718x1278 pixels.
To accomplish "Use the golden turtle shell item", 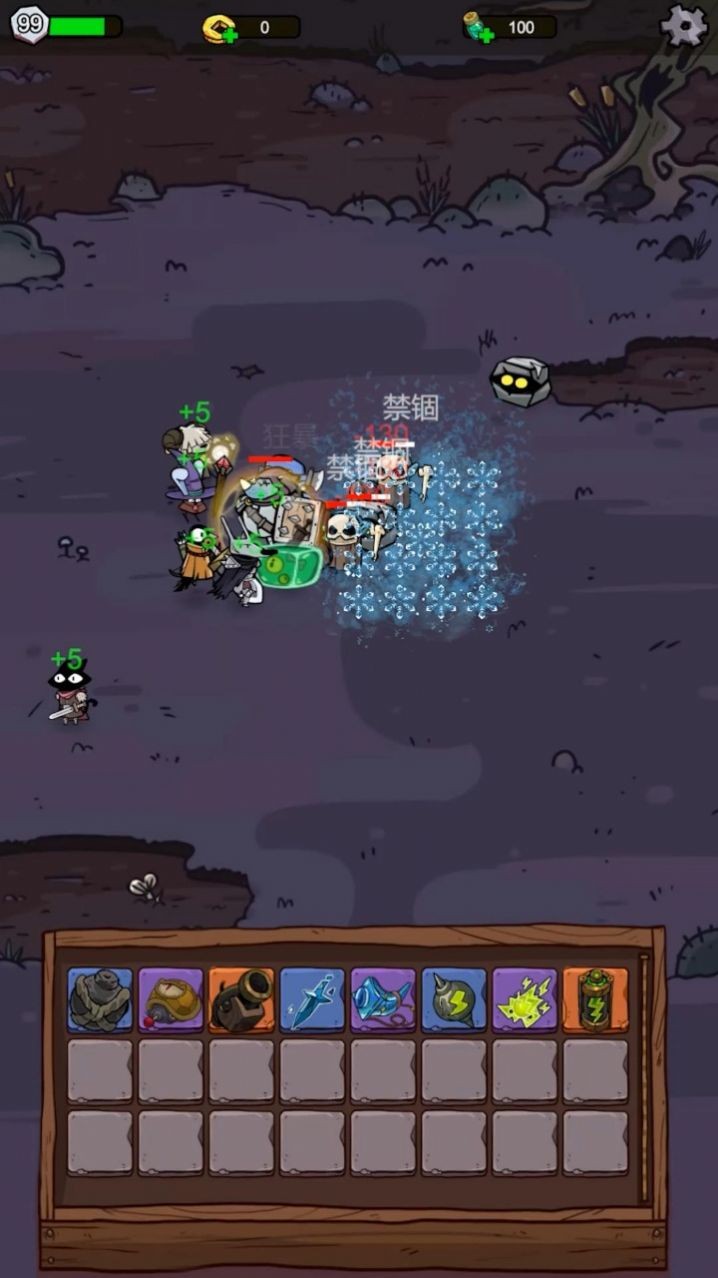I will [171, 1000].
